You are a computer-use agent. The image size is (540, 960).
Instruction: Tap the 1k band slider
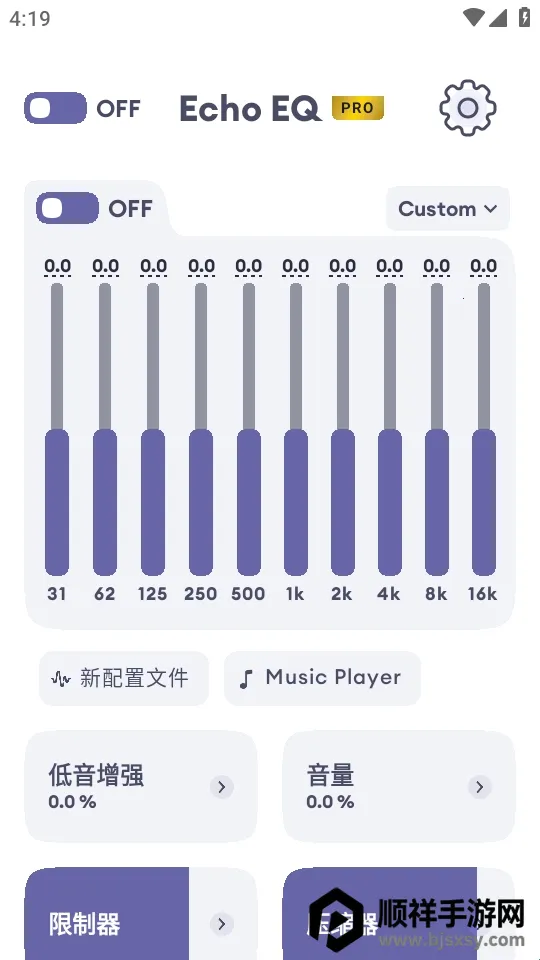click(x=296, y=429)
